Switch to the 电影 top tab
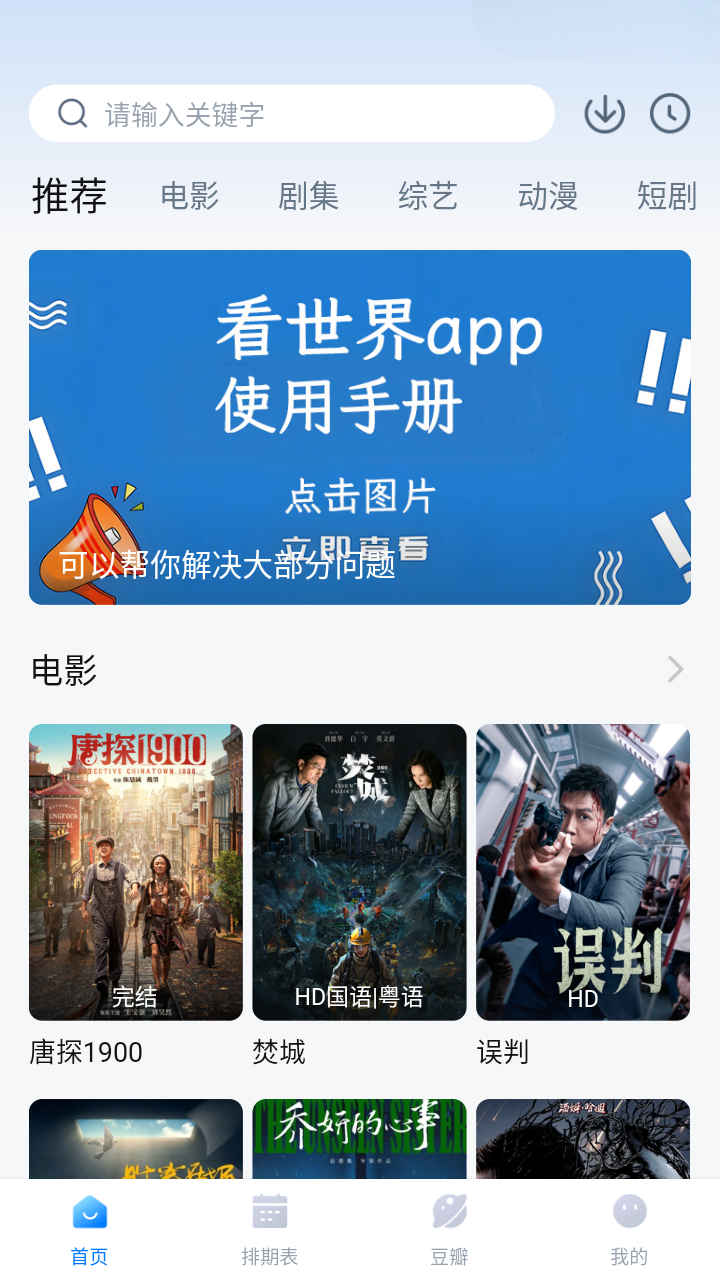 click(190, 196)
